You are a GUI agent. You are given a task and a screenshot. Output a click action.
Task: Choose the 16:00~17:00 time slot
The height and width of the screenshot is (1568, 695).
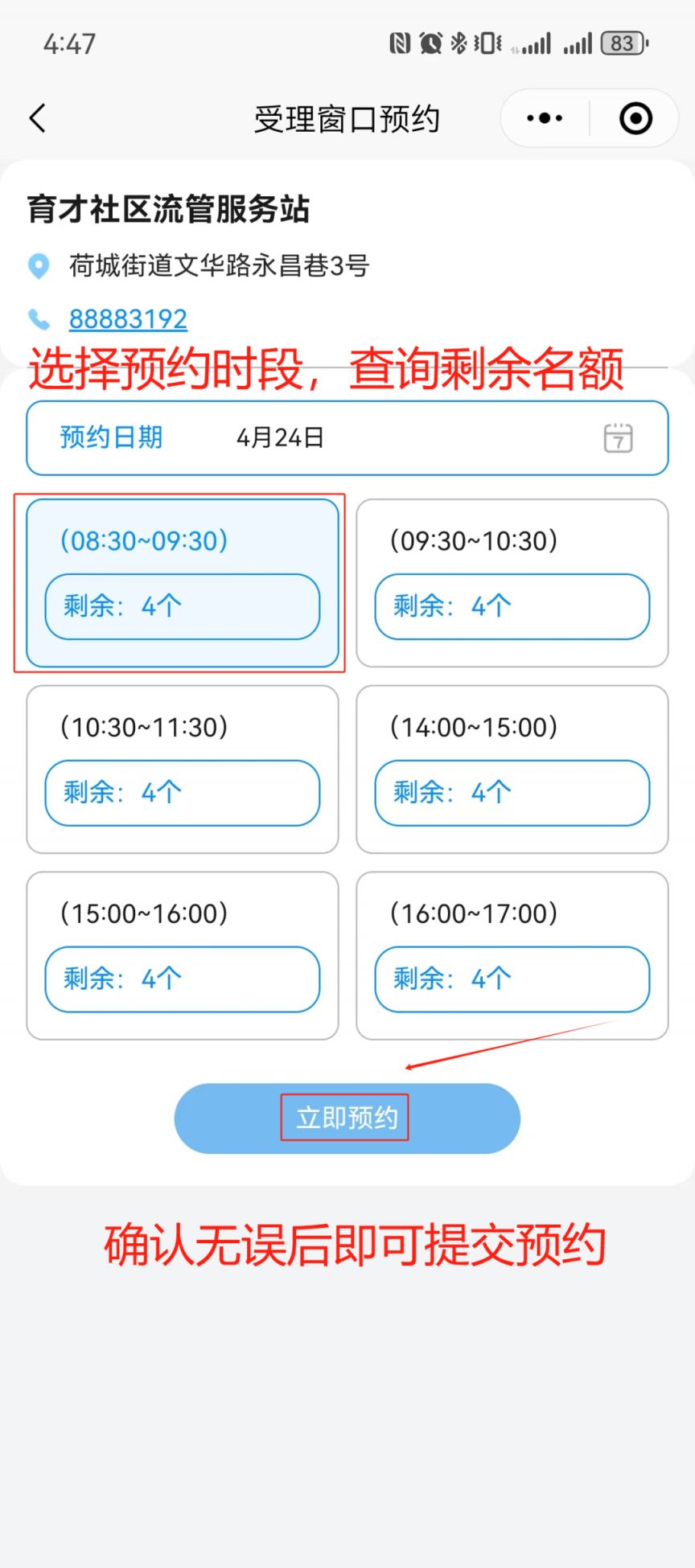[512, 956]
